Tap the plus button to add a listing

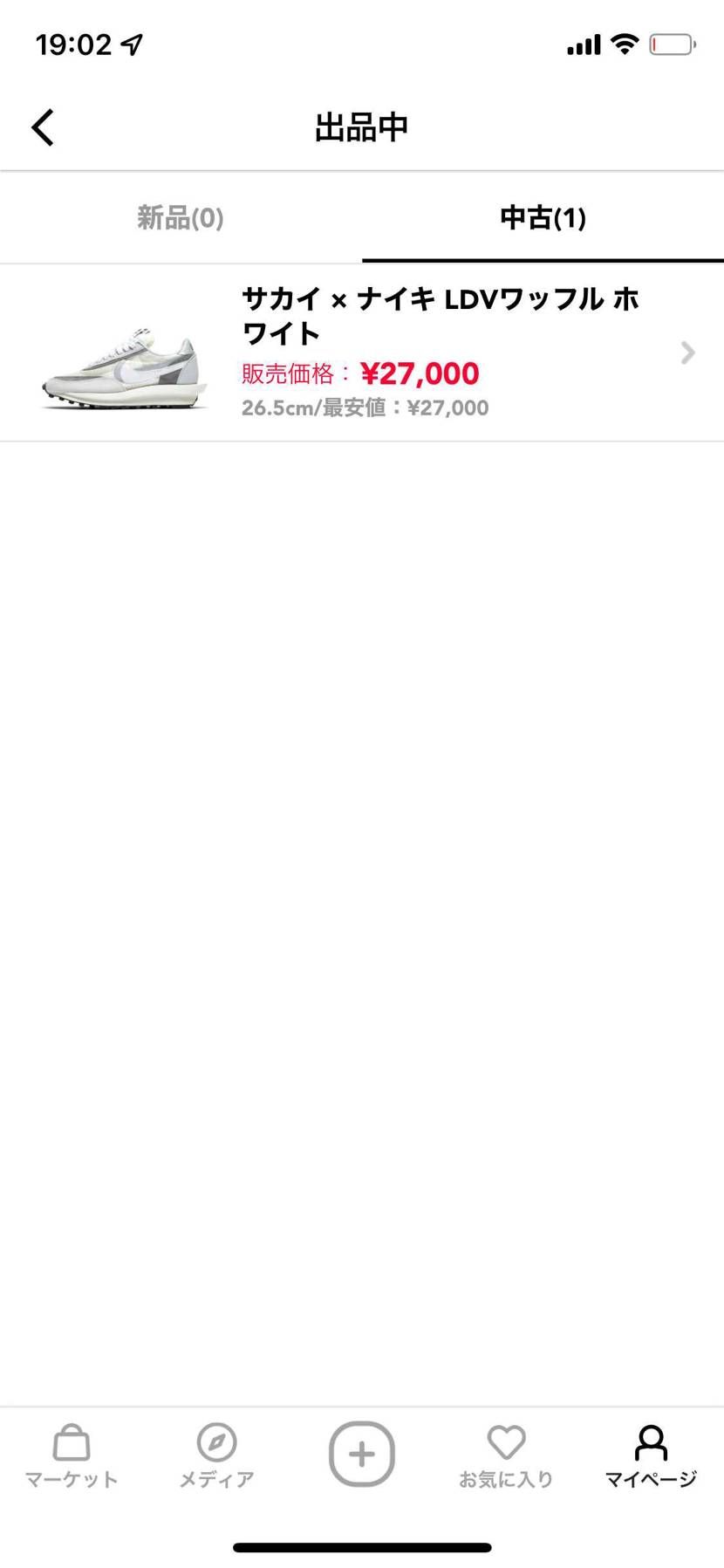[x=362, y=1454]
